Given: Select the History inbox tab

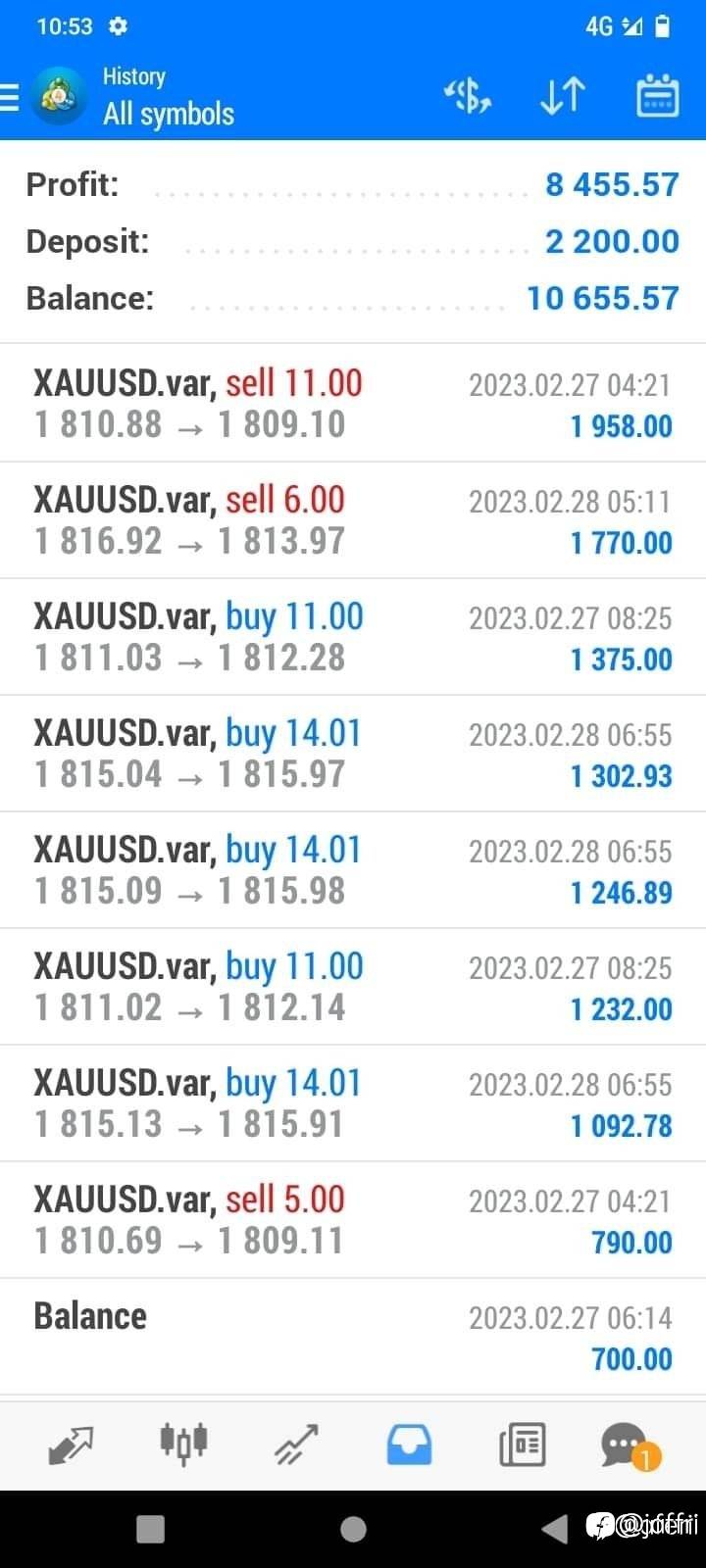Looking at the screenshot, I should coord(409,1445).
